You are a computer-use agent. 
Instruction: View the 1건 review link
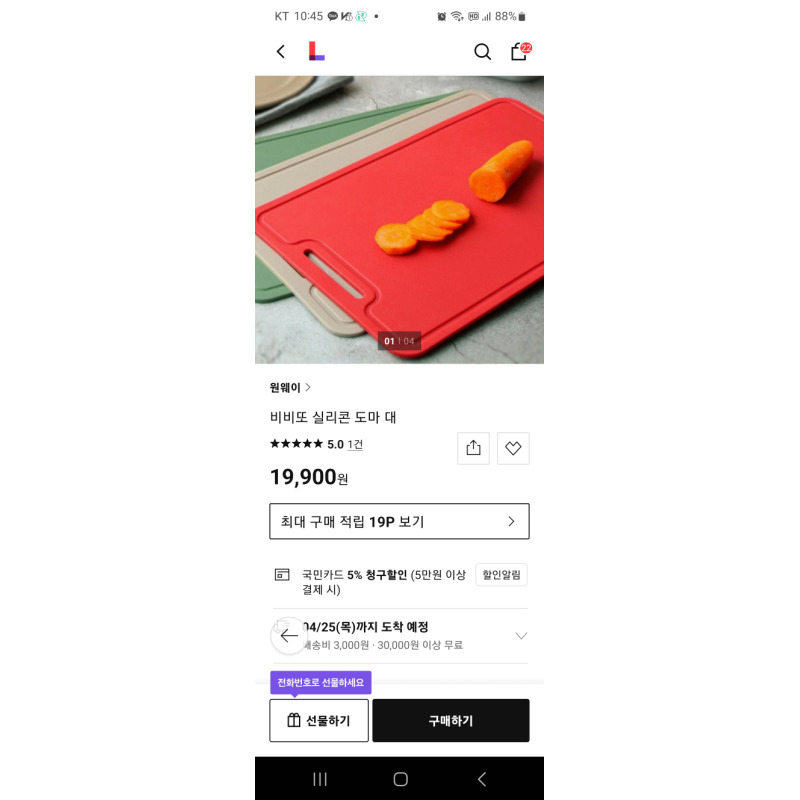tap(355, 444)
